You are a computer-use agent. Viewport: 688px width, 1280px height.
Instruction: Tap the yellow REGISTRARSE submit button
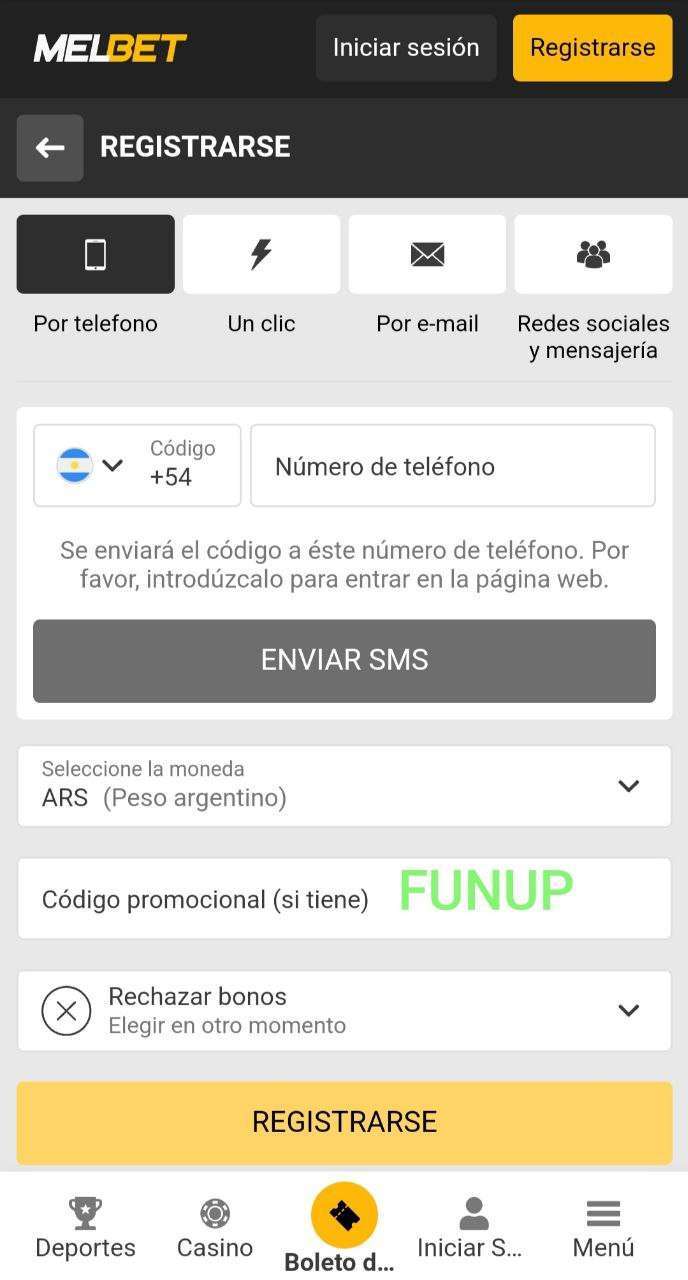coord(344,1122)
